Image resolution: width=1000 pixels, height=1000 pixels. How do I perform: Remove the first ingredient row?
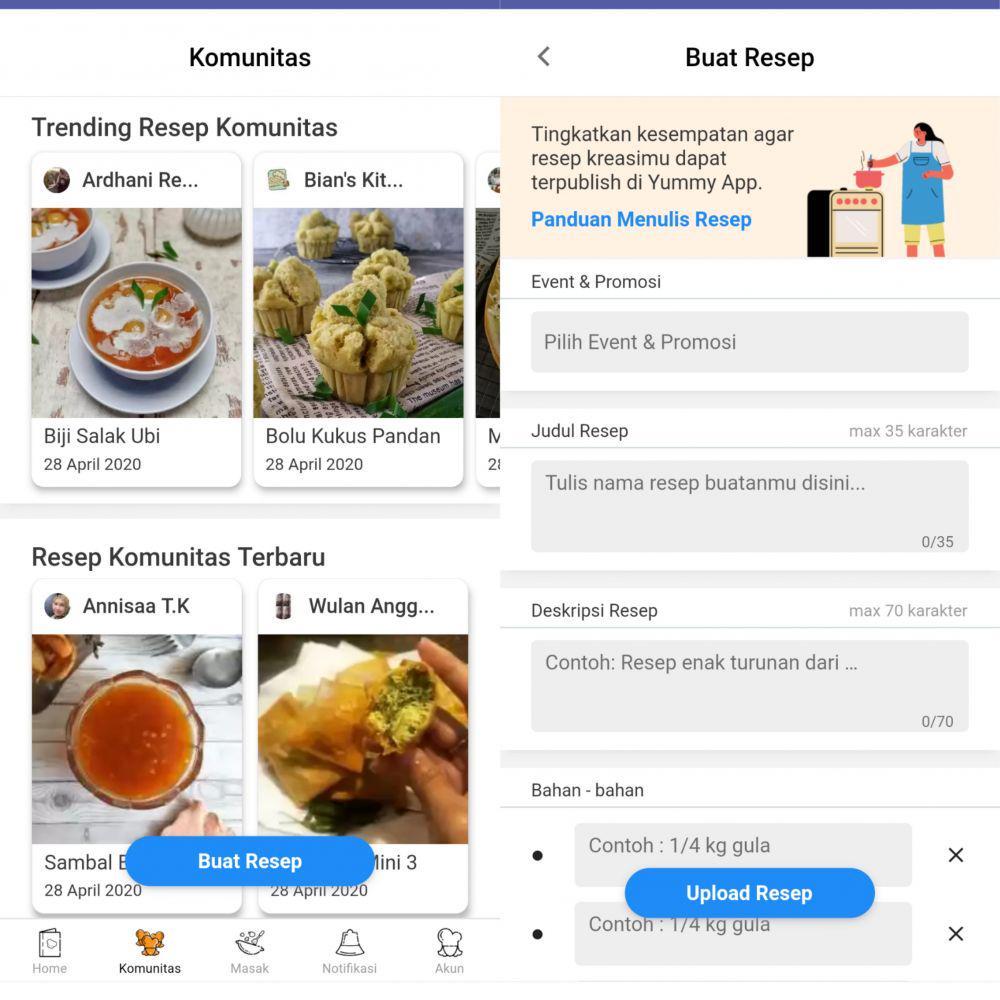tap(955, 855)
